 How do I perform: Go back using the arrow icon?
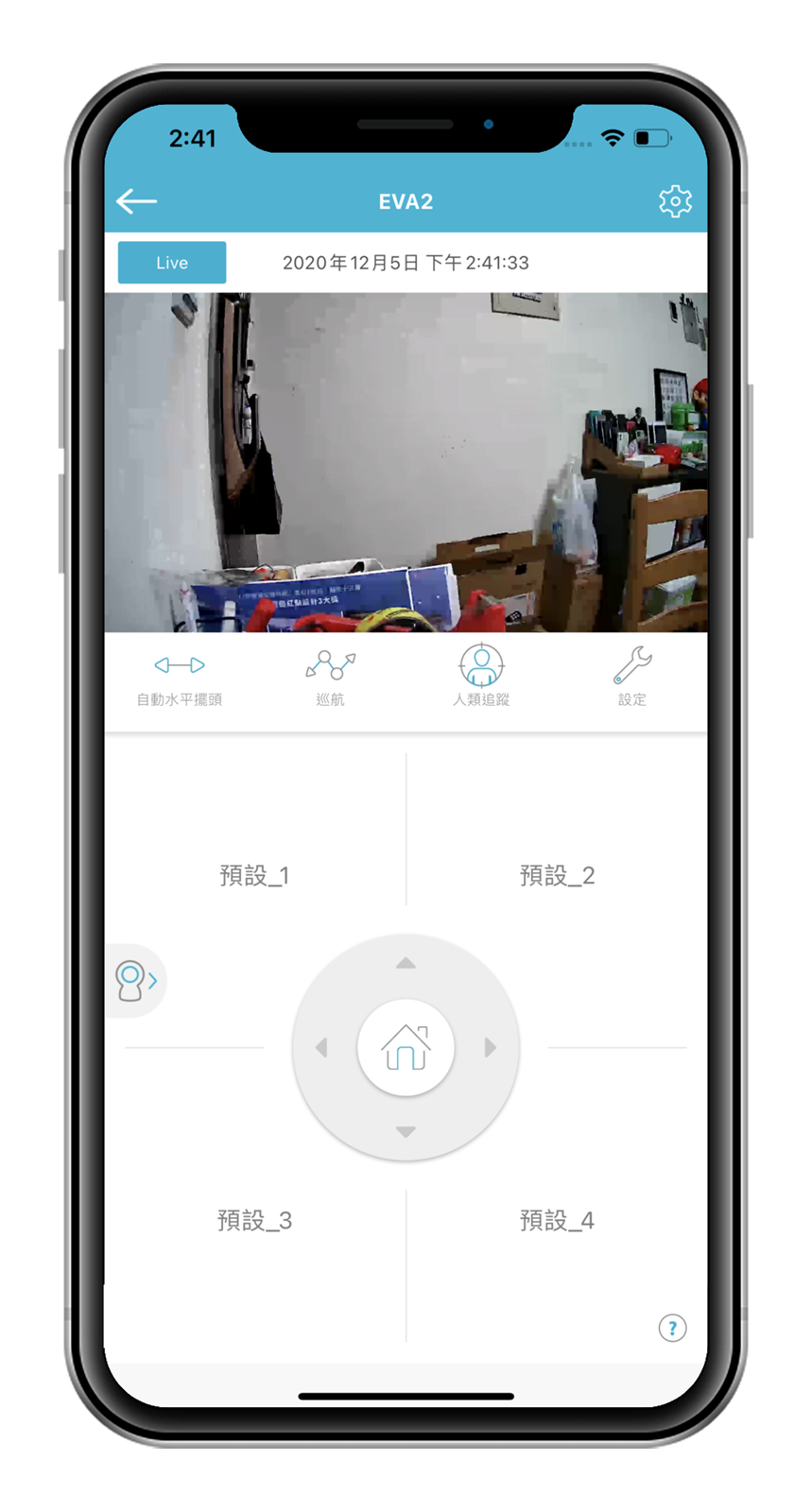(136, 200)
